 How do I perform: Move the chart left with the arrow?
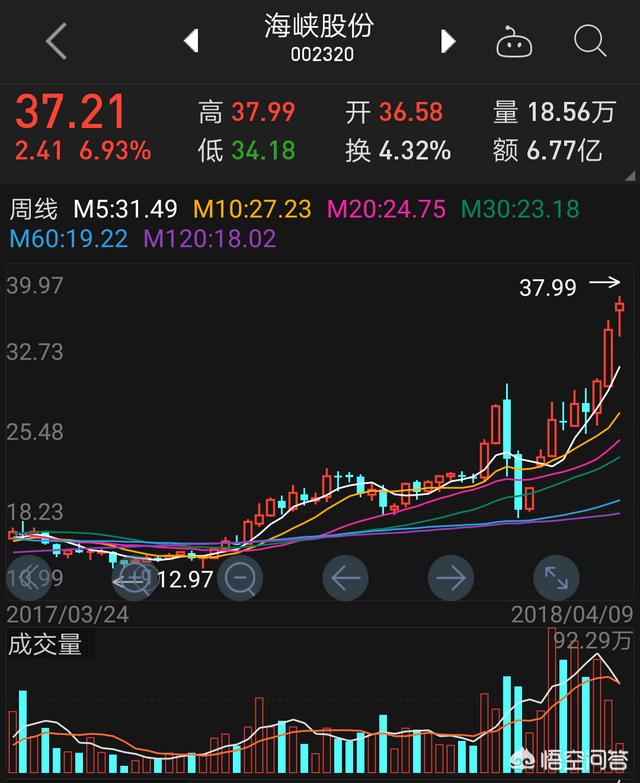[345, 577]
